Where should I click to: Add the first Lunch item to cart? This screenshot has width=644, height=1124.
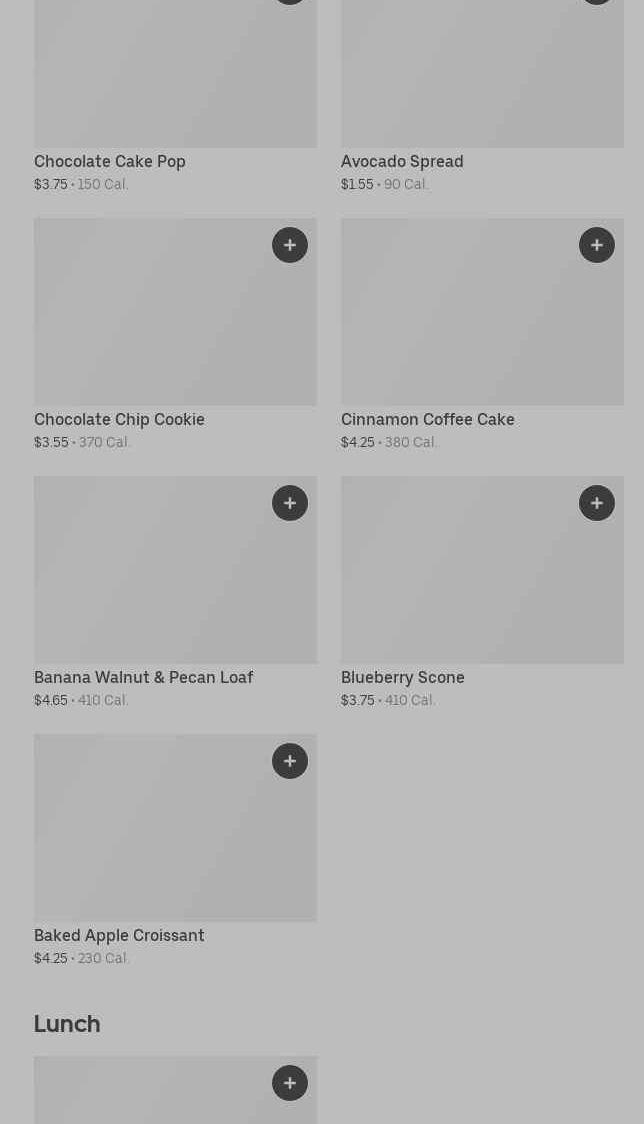click(x=290, y=1083)
